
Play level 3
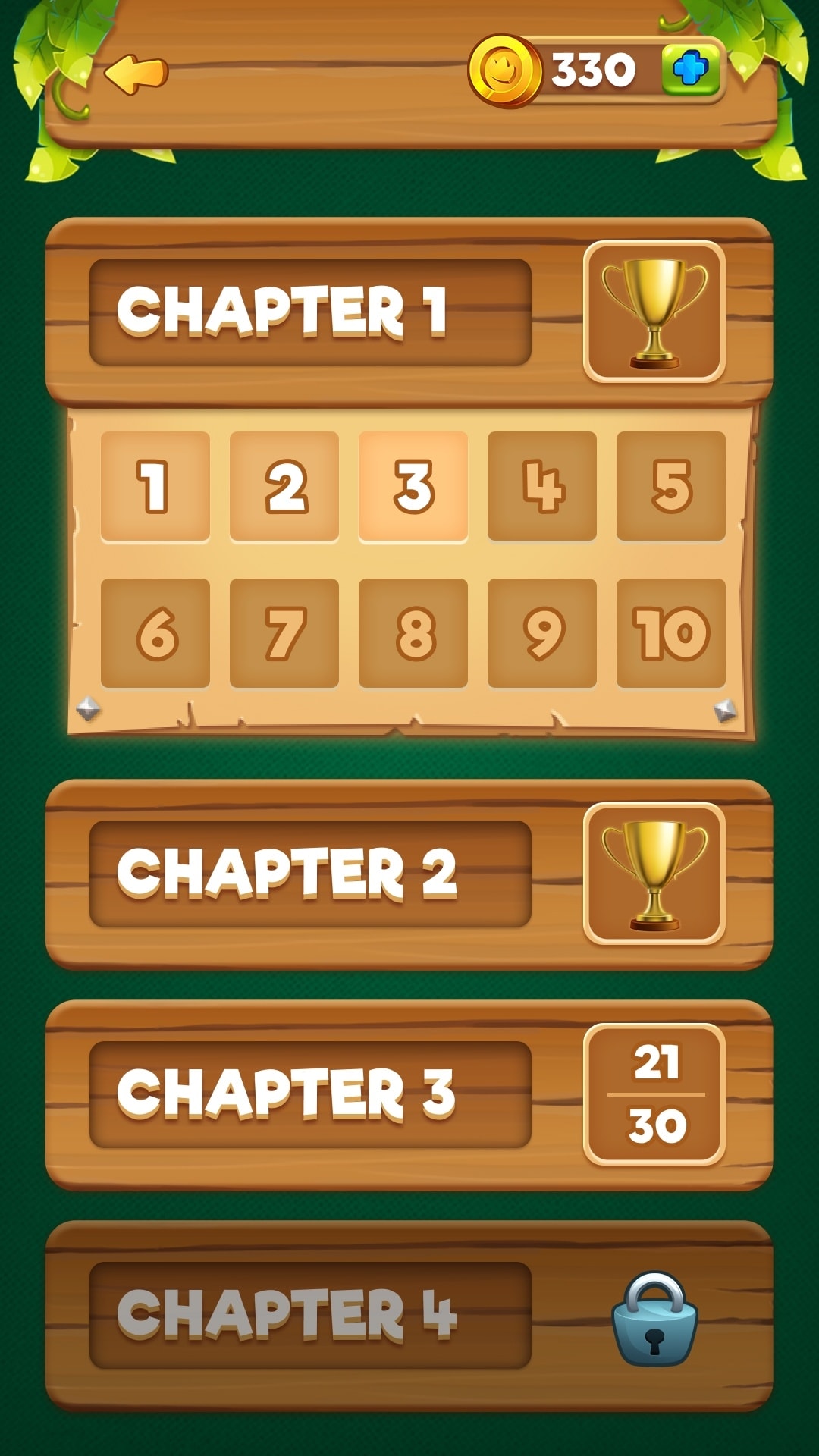[413, 486]
